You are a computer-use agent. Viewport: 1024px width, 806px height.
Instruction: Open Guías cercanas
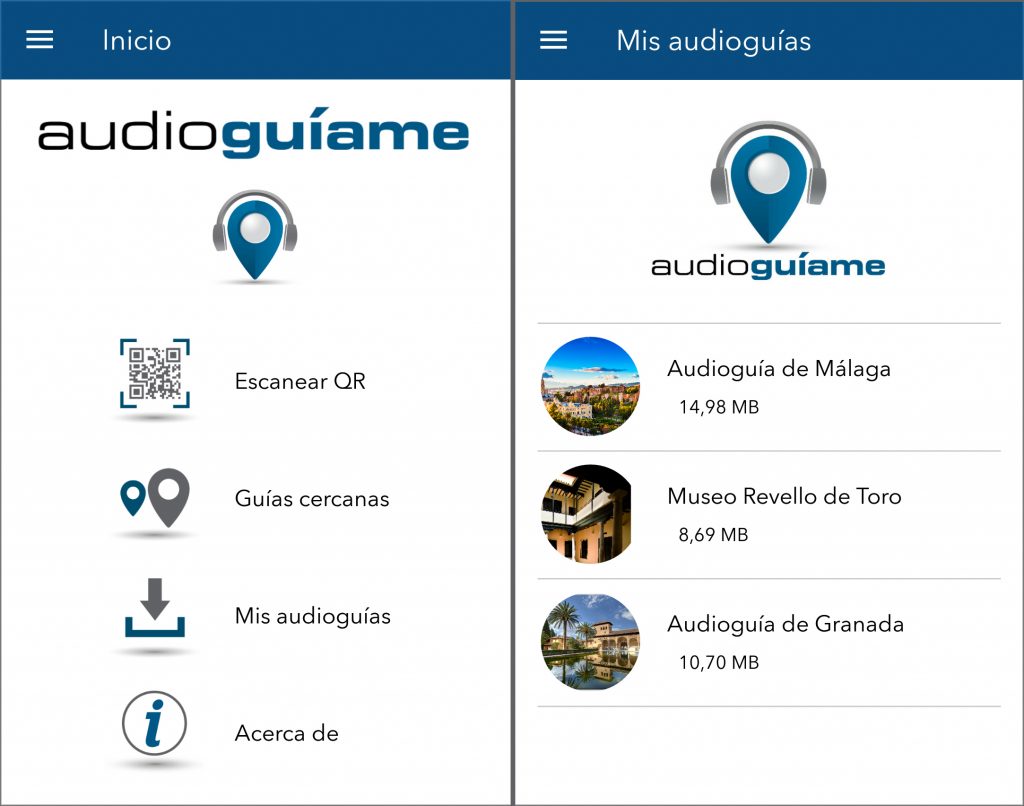coord(311,498)
